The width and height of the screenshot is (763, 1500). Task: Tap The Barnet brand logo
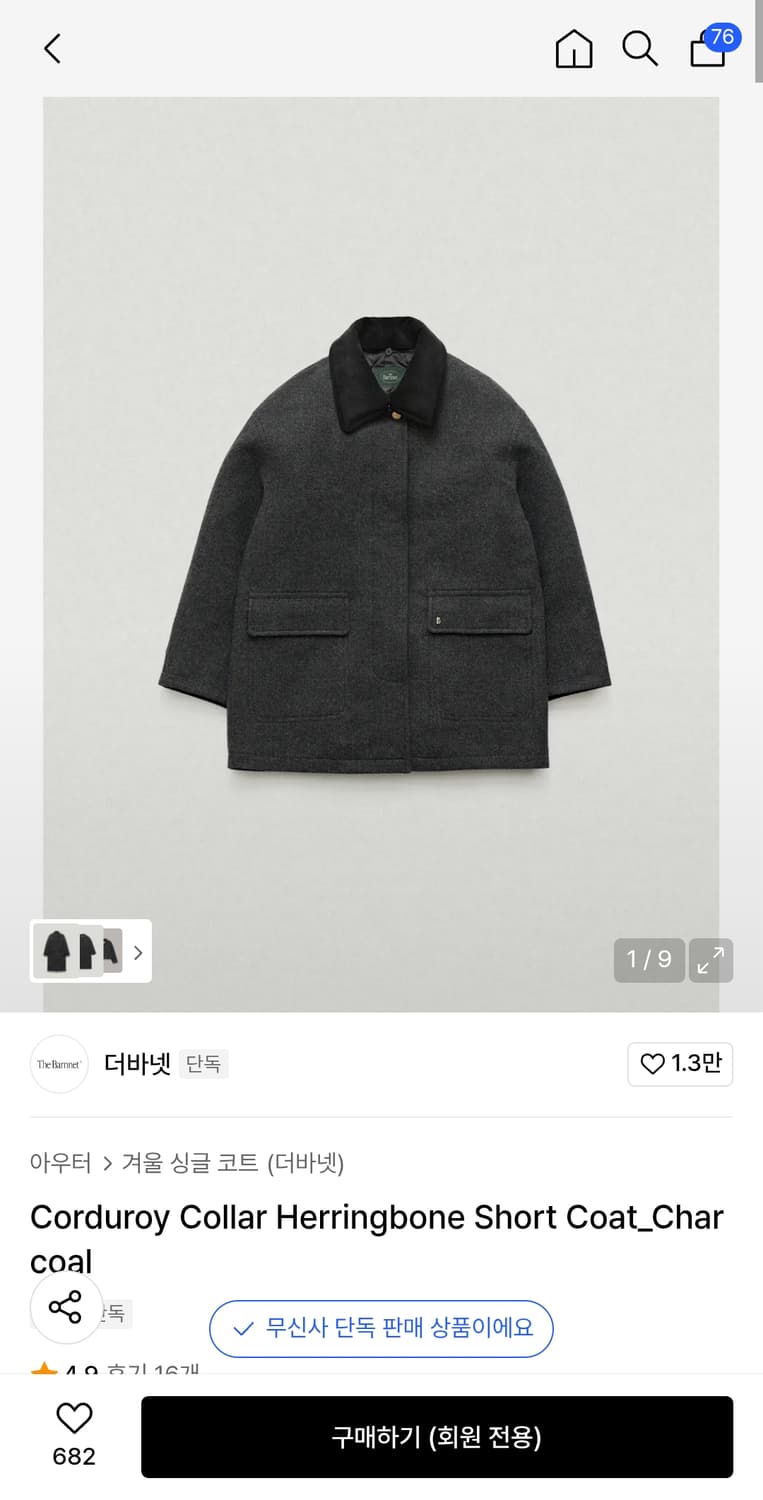point(59,1064)
